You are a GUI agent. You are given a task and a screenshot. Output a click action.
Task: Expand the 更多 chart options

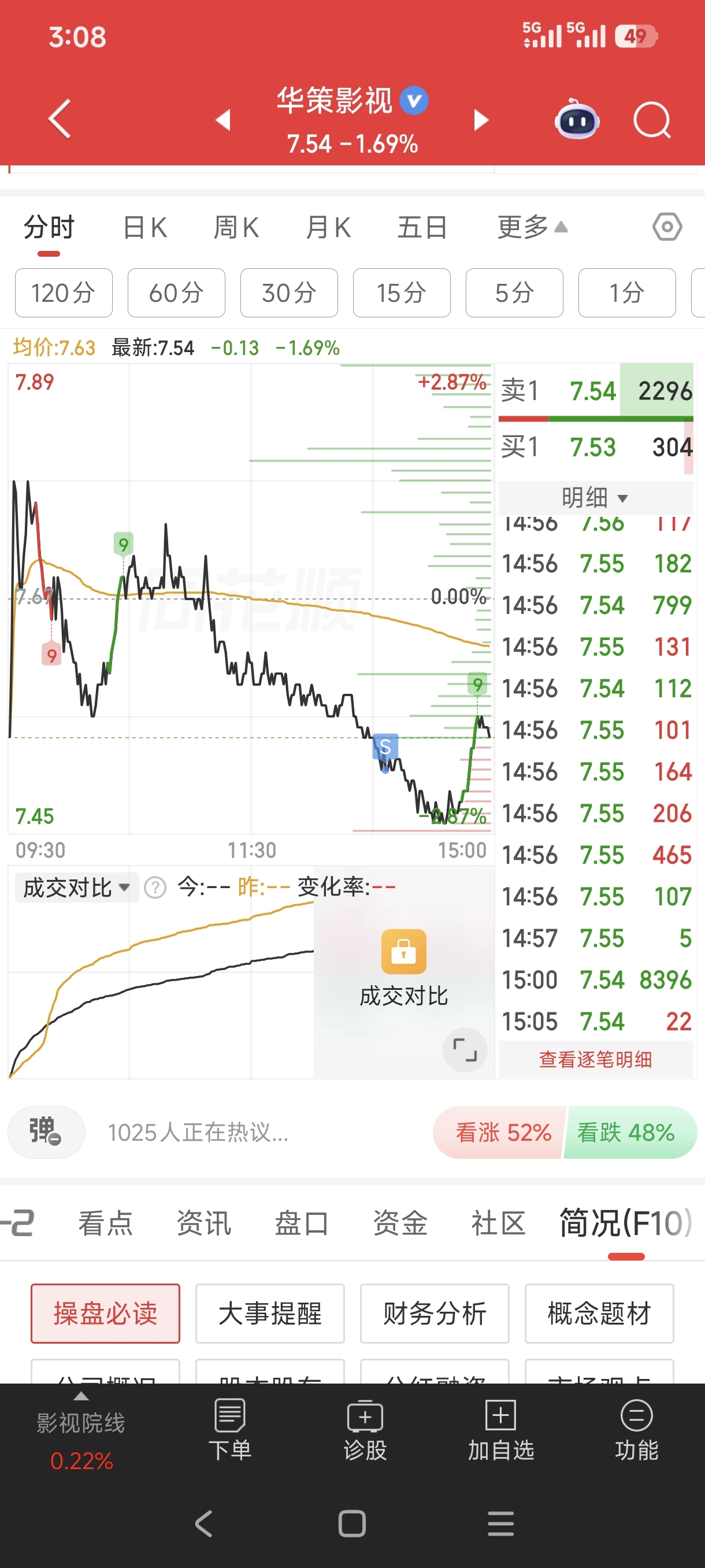[532, 227]
